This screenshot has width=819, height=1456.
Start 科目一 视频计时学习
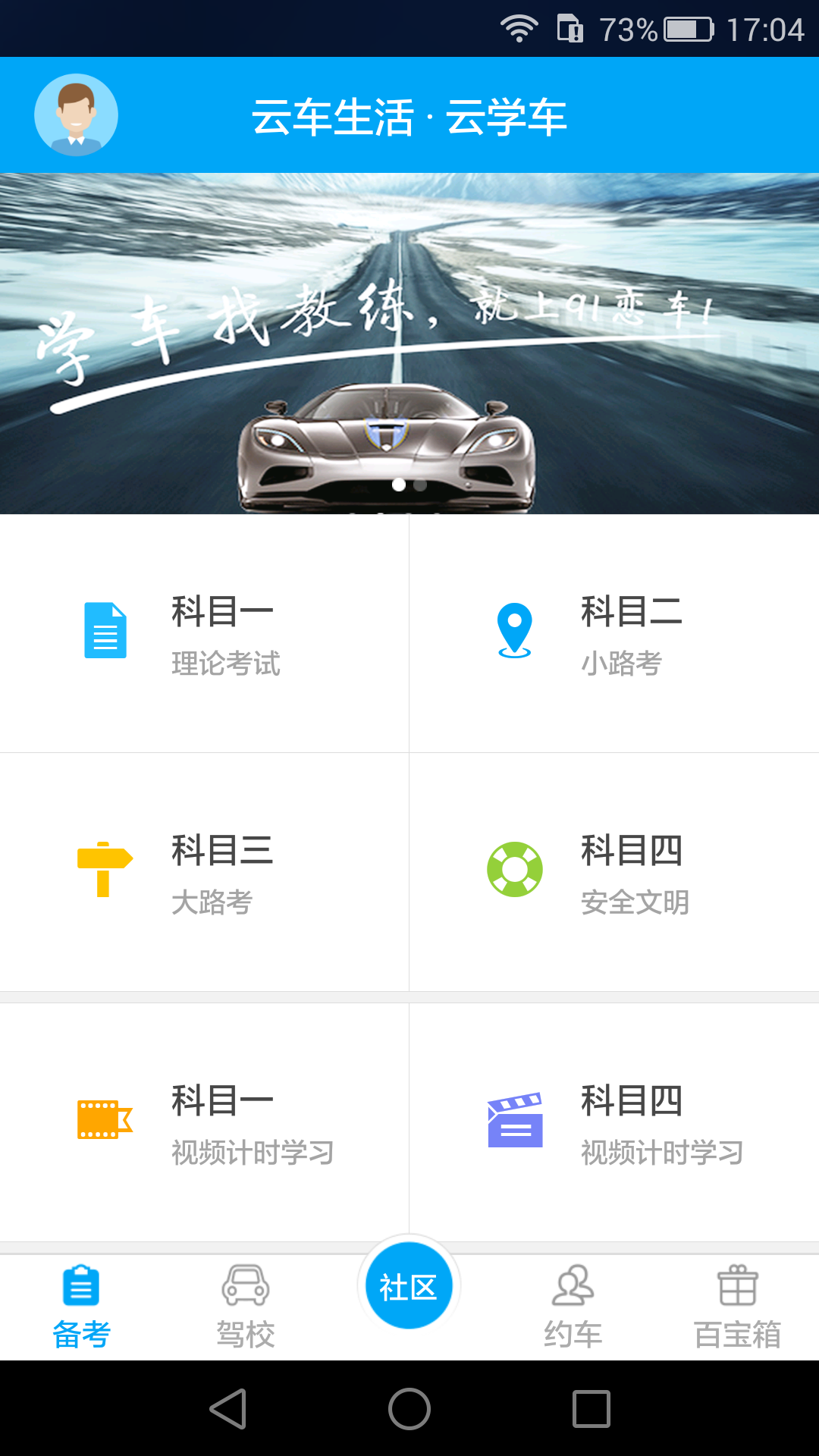[x=205, y=1122]
